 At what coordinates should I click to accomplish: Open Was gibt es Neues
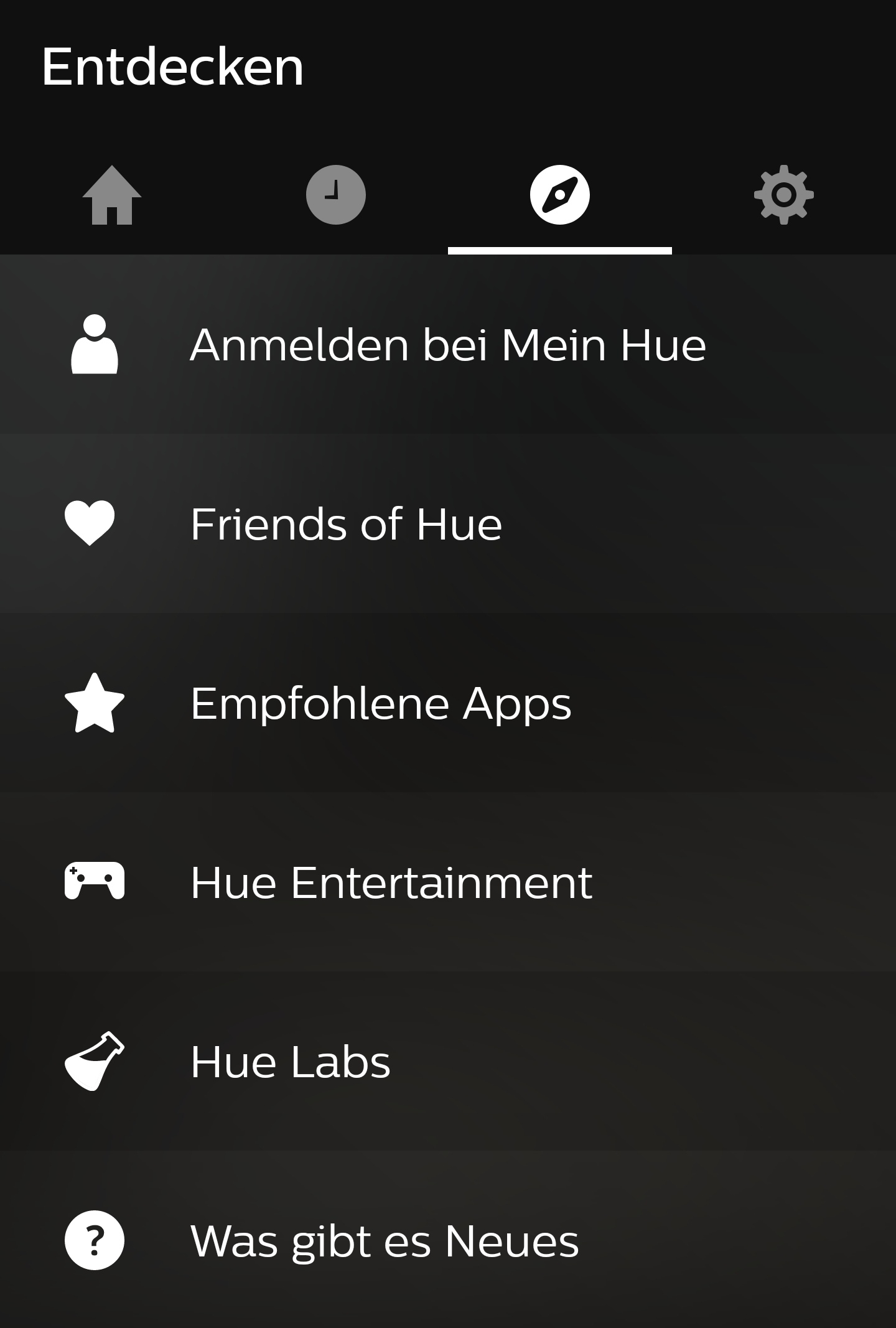[448, 1241]
